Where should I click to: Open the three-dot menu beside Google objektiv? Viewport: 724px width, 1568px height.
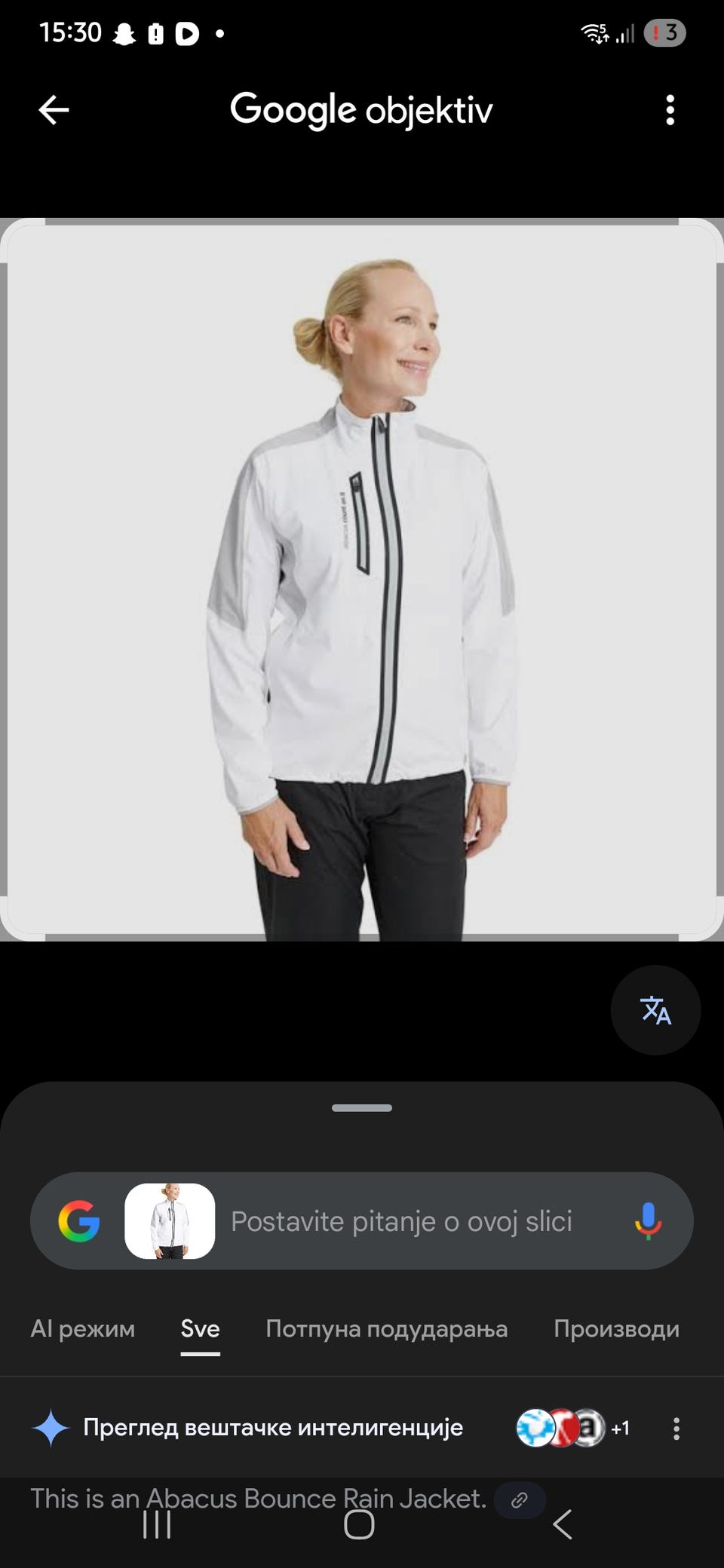coord(670,110)
